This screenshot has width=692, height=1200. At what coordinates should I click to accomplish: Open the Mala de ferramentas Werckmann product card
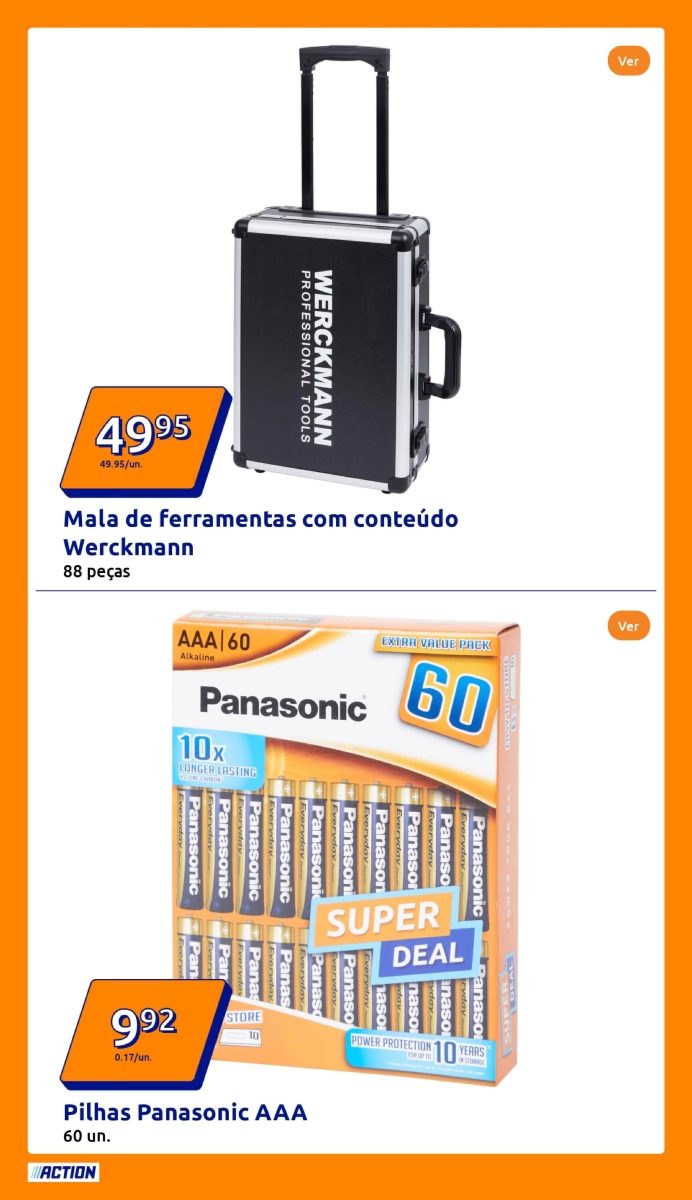[x=261, y=533]
